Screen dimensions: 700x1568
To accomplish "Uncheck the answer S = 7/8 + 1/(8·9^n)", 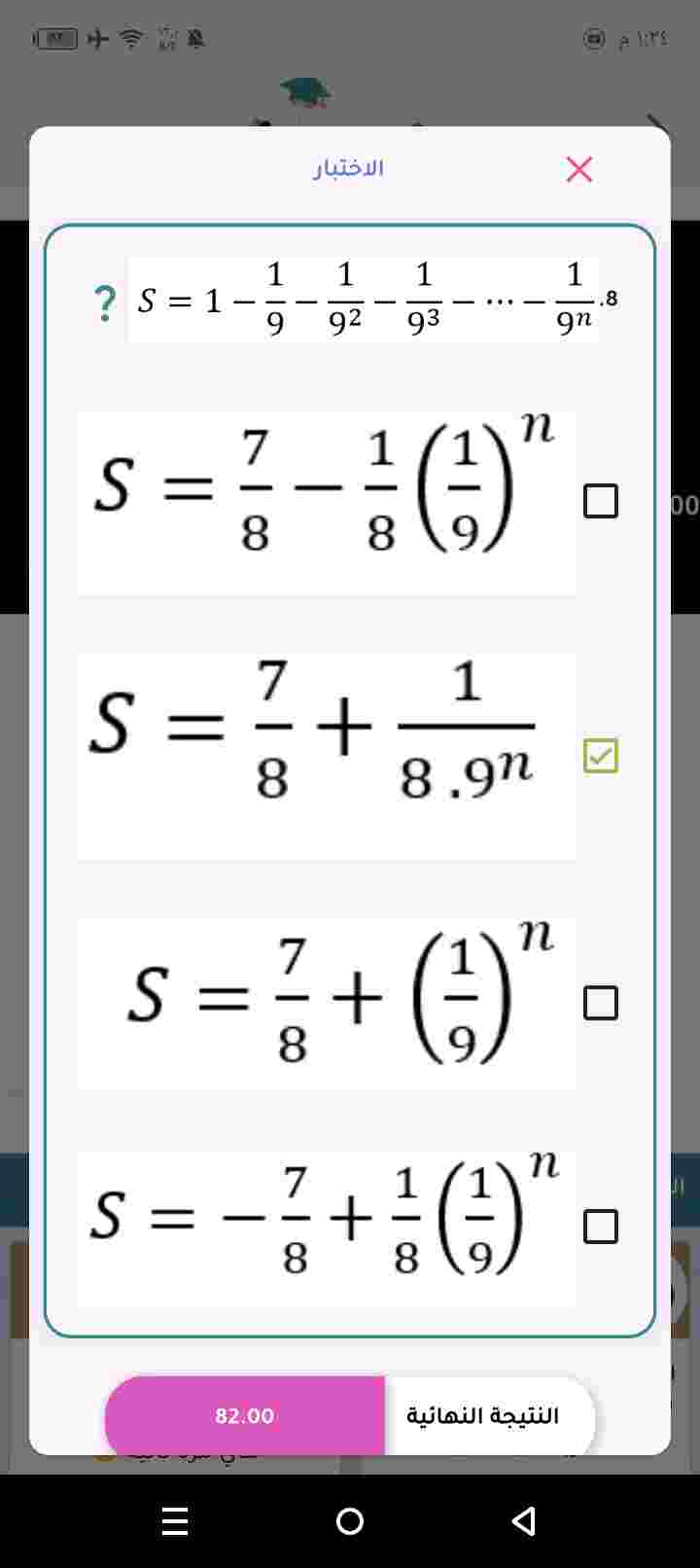I will [x=600, y=756].
